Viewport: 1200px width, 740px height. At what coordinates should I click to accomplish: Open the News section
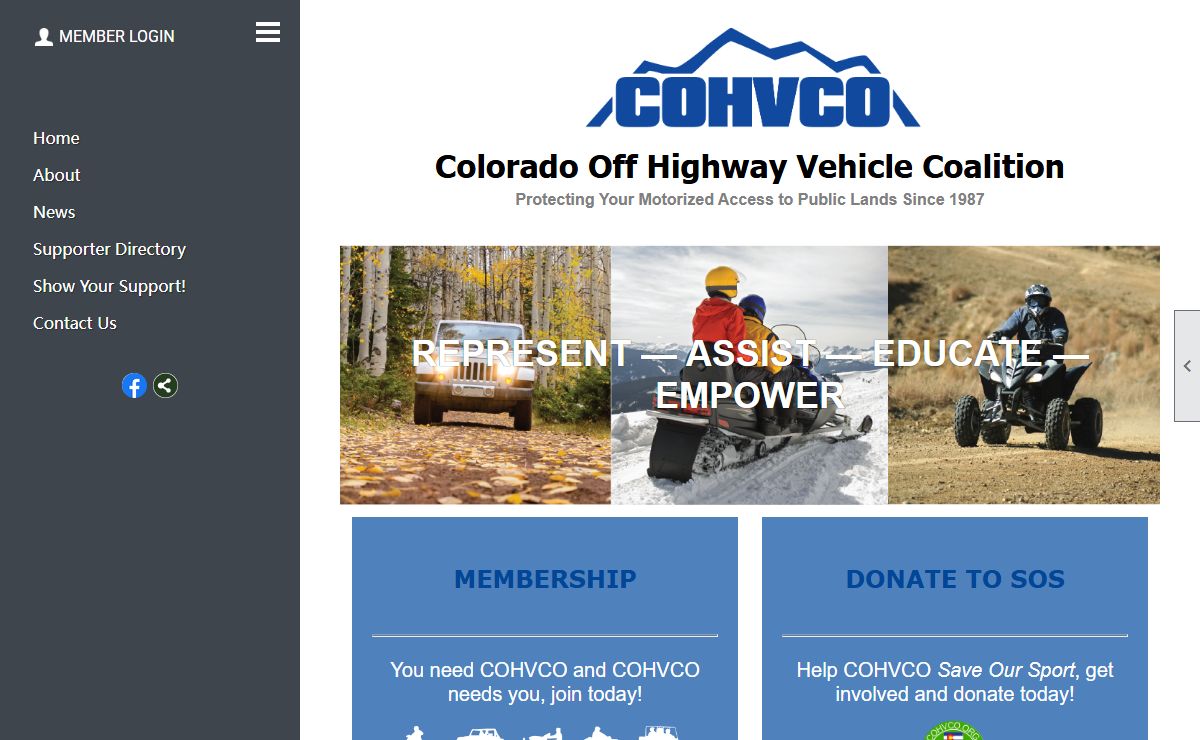54,212
